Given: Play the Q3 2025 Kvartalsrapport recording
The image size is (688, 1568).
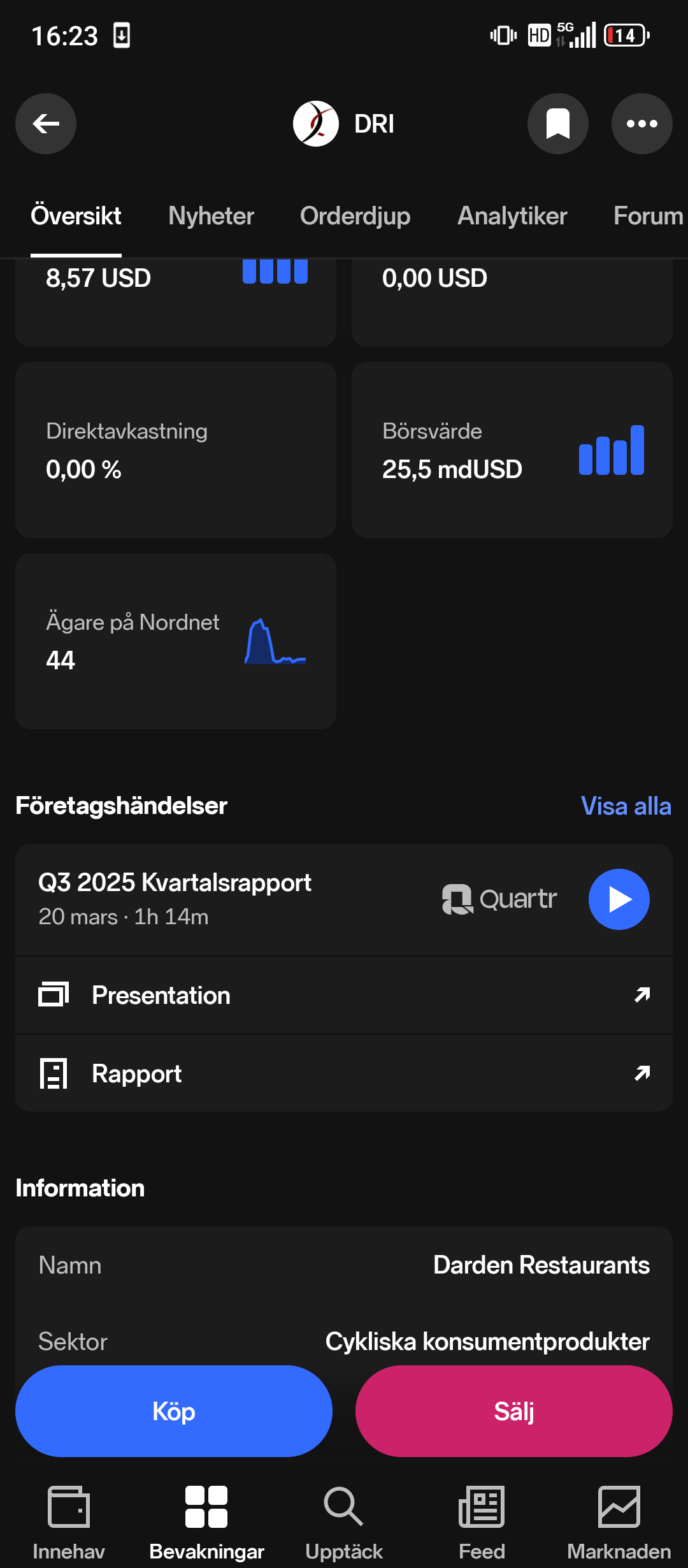Looking at the screenshot, I should (x=619, y=899).
